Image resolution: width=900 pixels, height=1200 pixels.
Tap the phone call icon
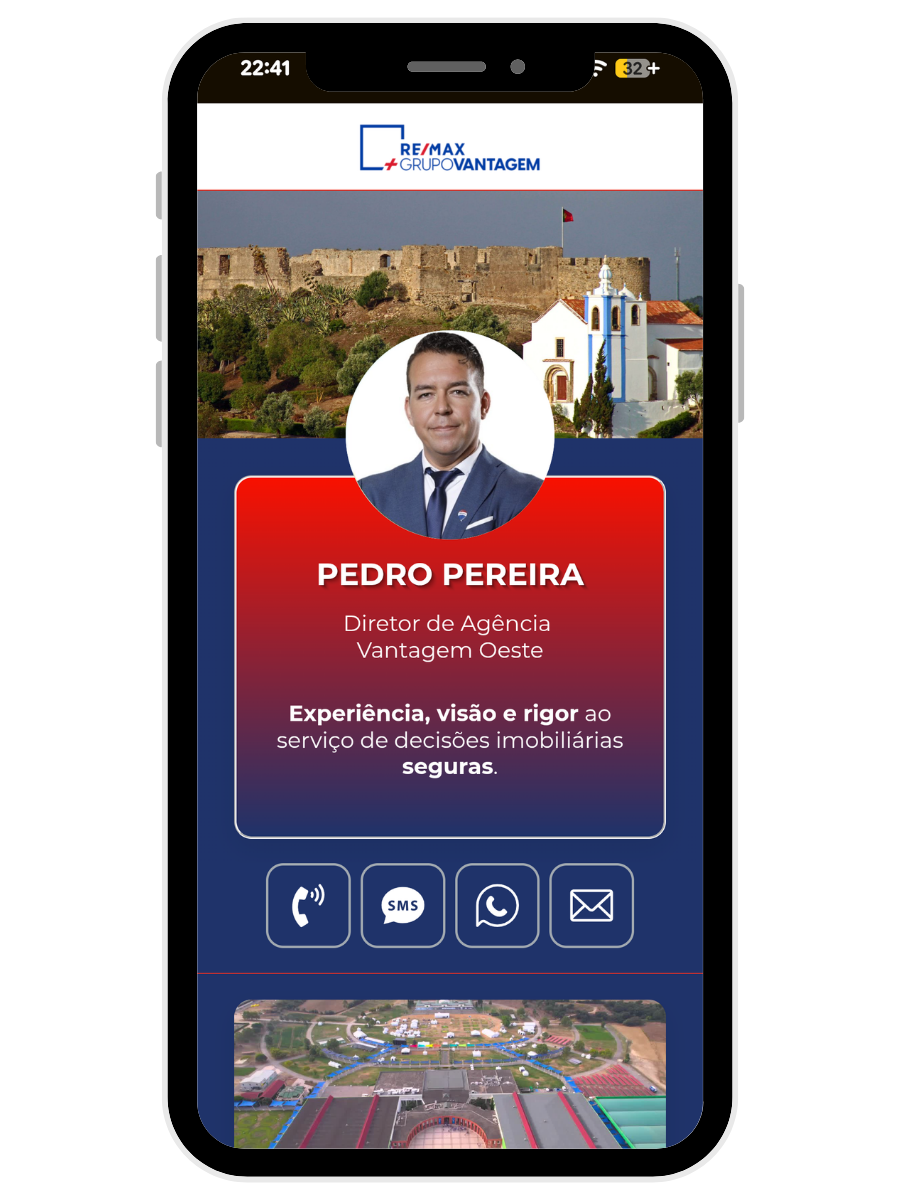tap(307, 905)
